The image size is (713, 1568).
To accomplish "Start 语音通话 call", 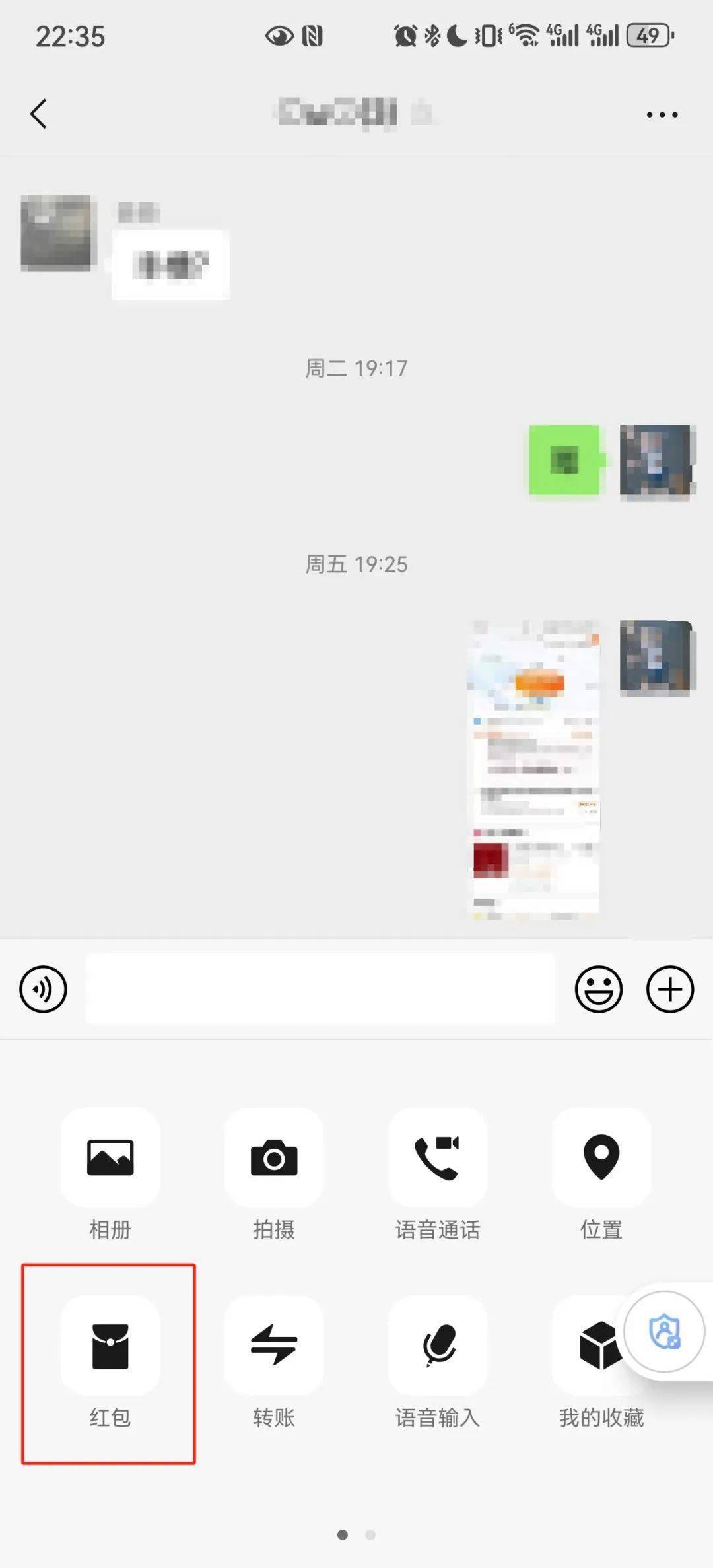I will (x=437, y=1158).
